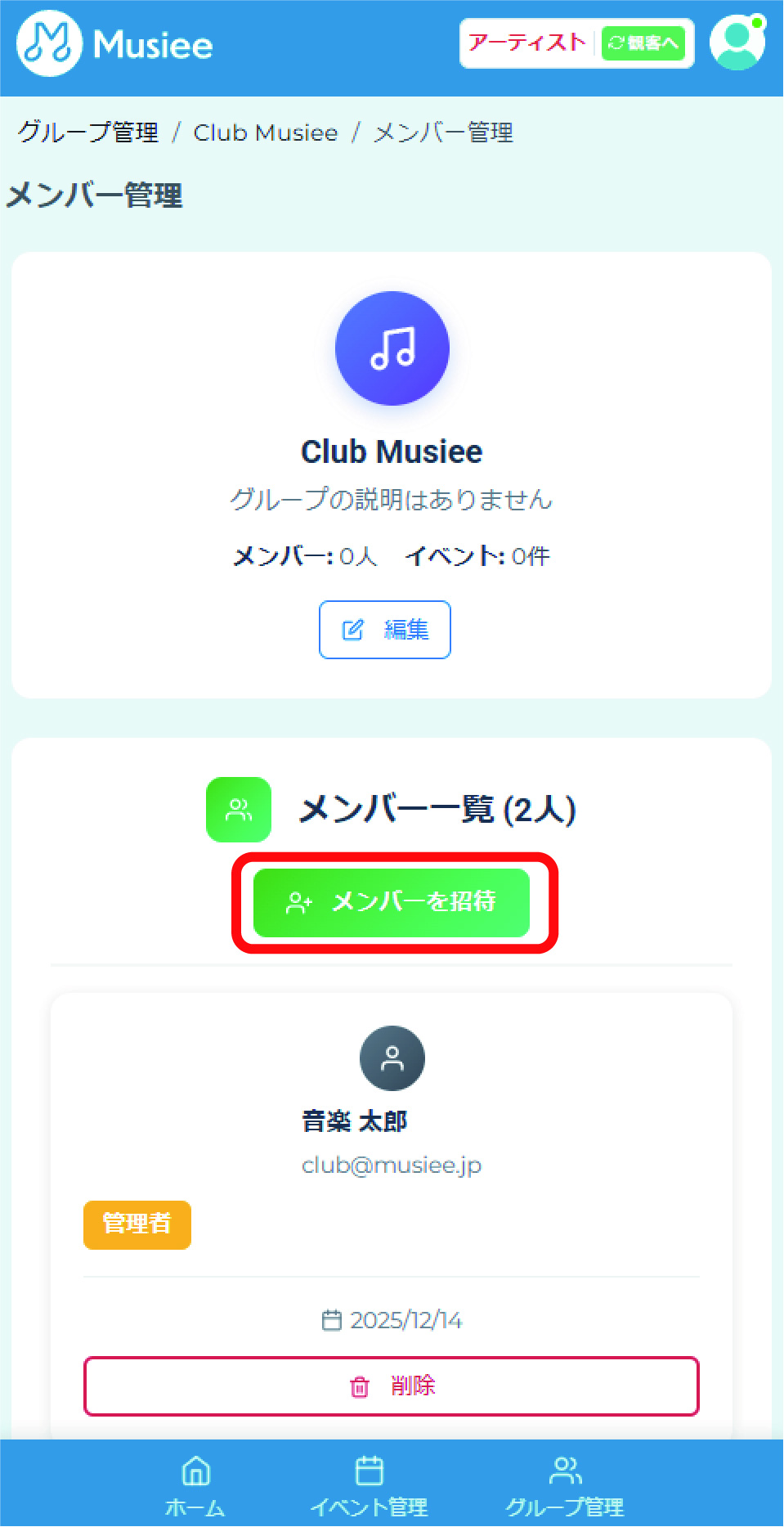This screenshot has width=784, height=1527.
Task: Switch to the イベント管理 tab
Action: (369, 1484)
